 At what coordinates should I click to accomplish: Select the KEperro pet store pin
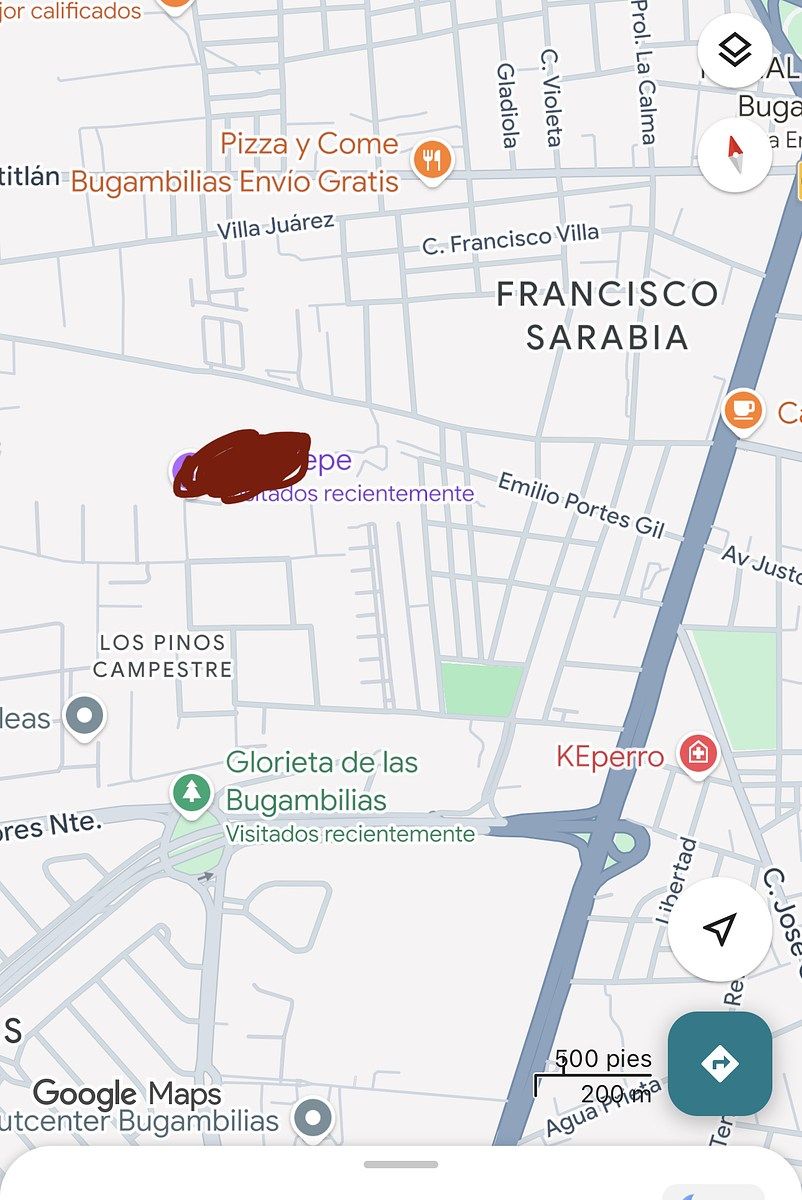(x=700, y=754)
